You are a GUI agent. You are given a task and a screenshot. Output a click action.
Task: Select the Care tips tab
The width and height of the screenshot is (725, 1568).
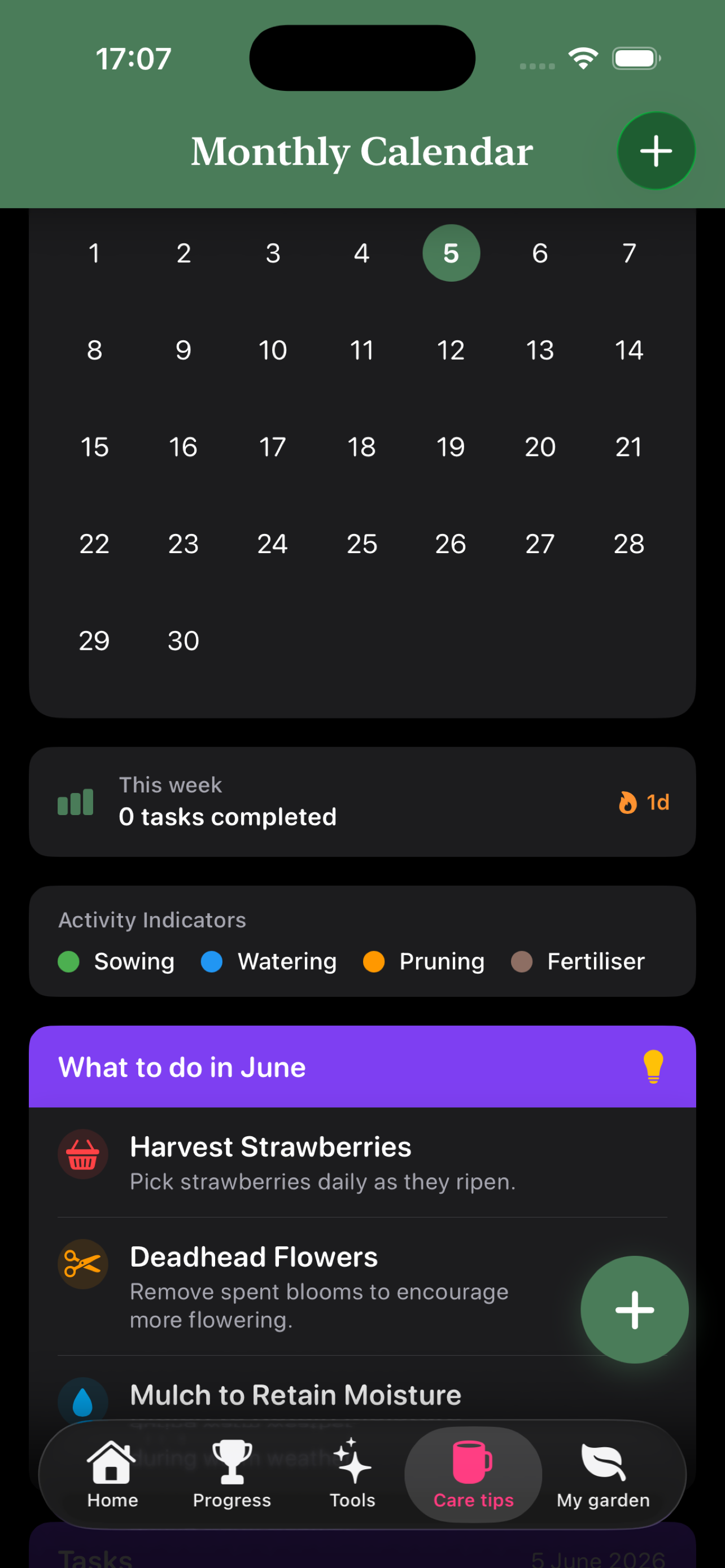pos(473,1474)
